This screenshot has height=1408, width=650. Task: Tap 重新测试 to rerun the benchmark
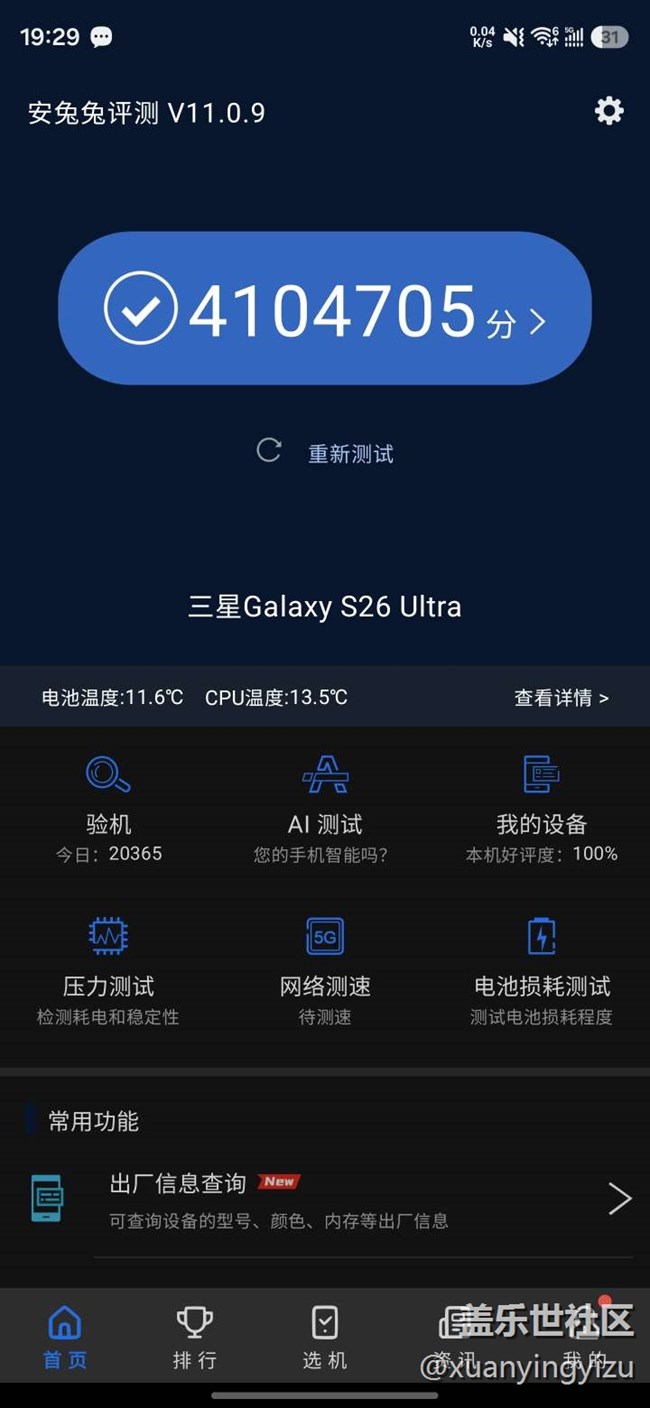[x=328, y=453]
